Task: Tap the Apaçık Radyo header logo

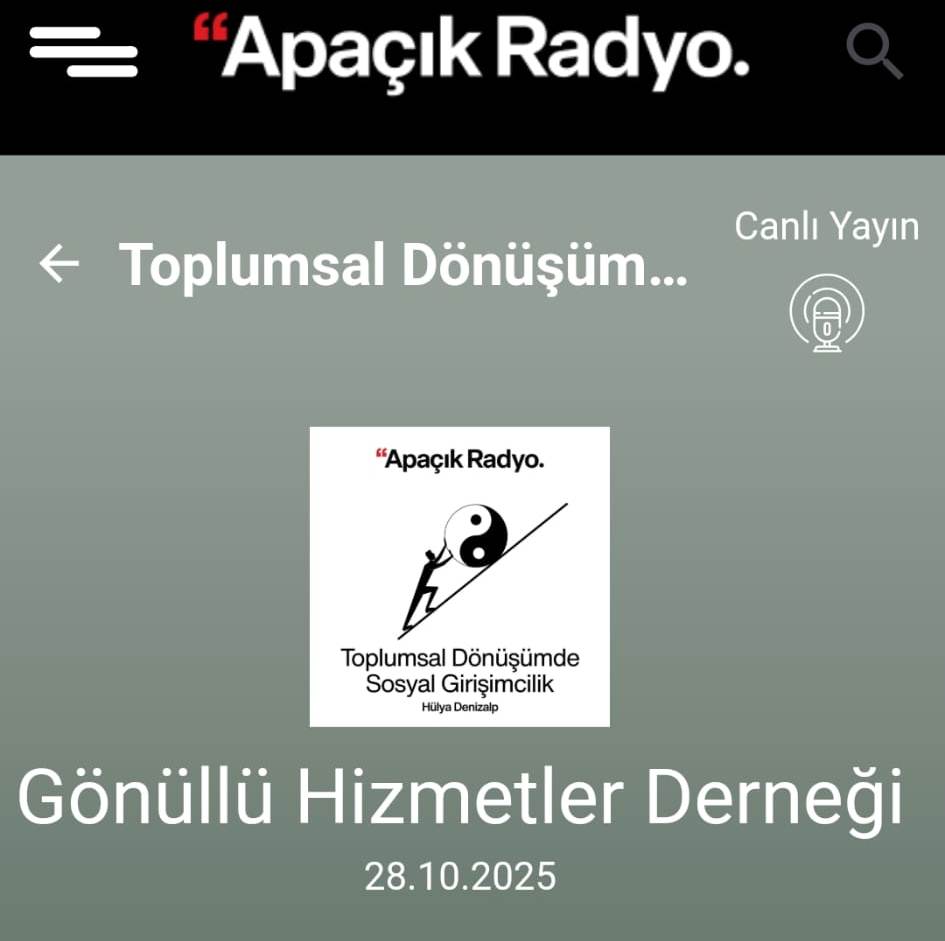Action: tap(471, 48)
